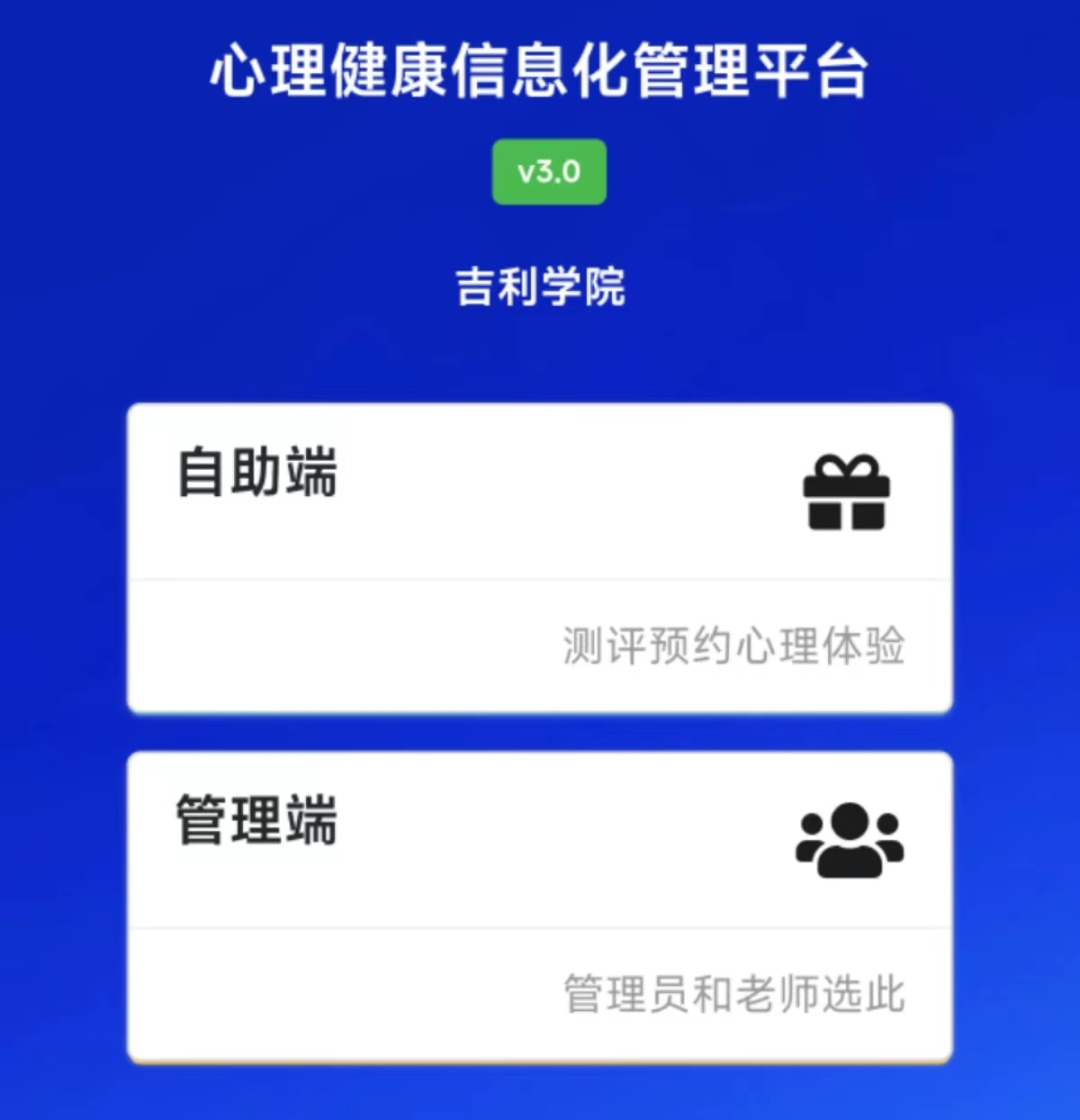This screenshot has height=1120, width=1080.
Task: Select the 管理端 management card
Action: click(540, 906)
